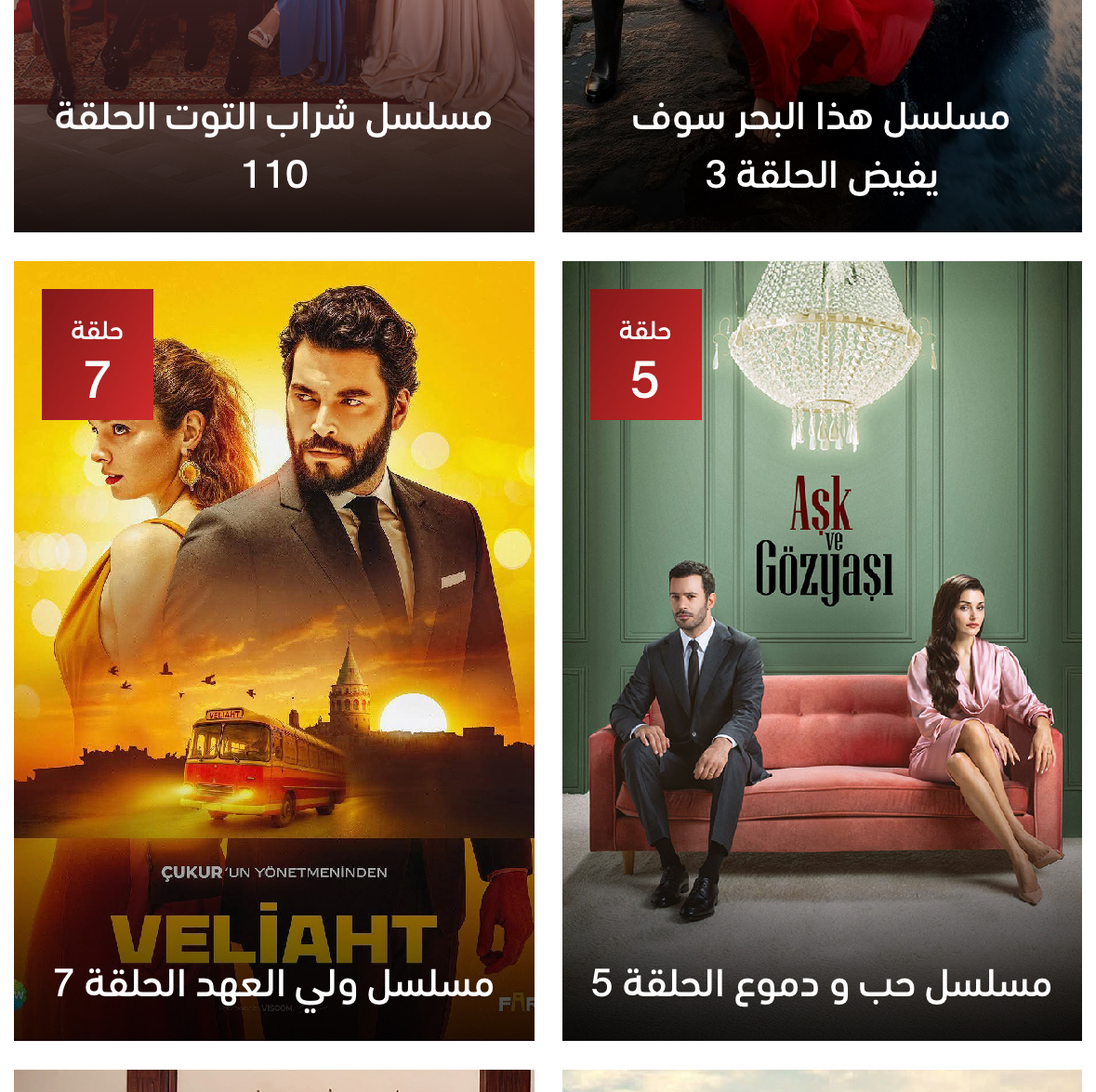Open مسلسل هذا البحر سوف يفيض الحلقة 3
1096x1092 pixels.
822,144
